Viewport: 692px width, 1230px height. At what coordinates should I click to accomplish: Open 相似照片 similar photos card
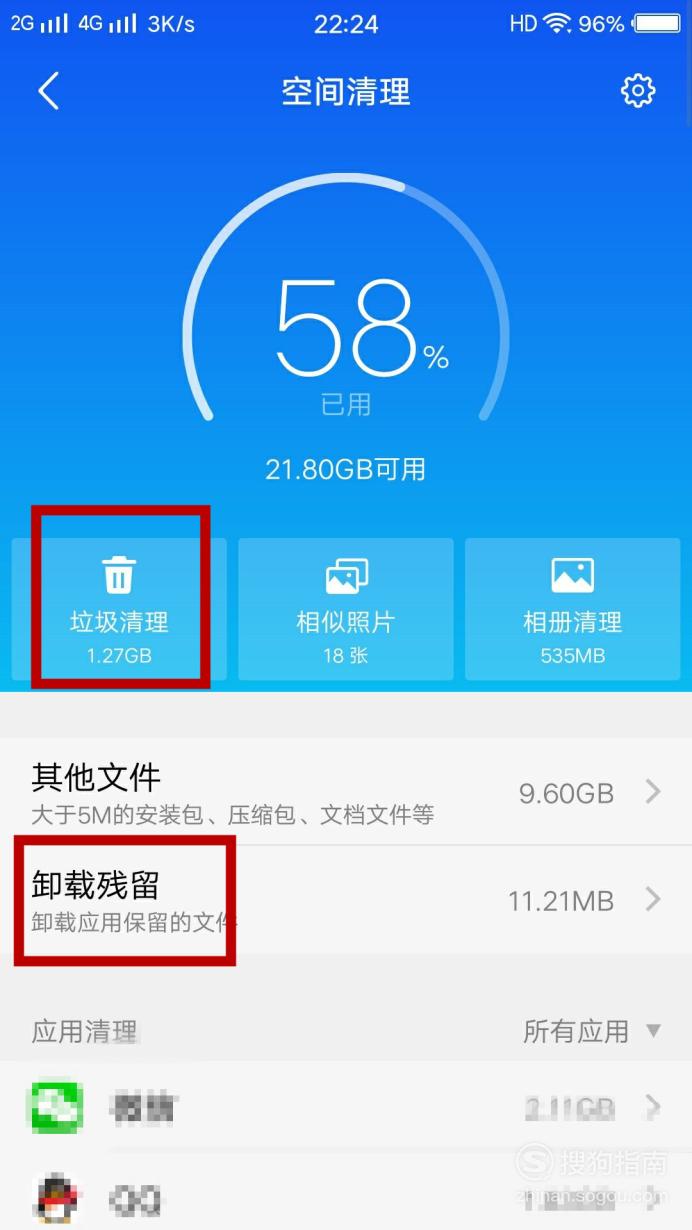point(346,609)
